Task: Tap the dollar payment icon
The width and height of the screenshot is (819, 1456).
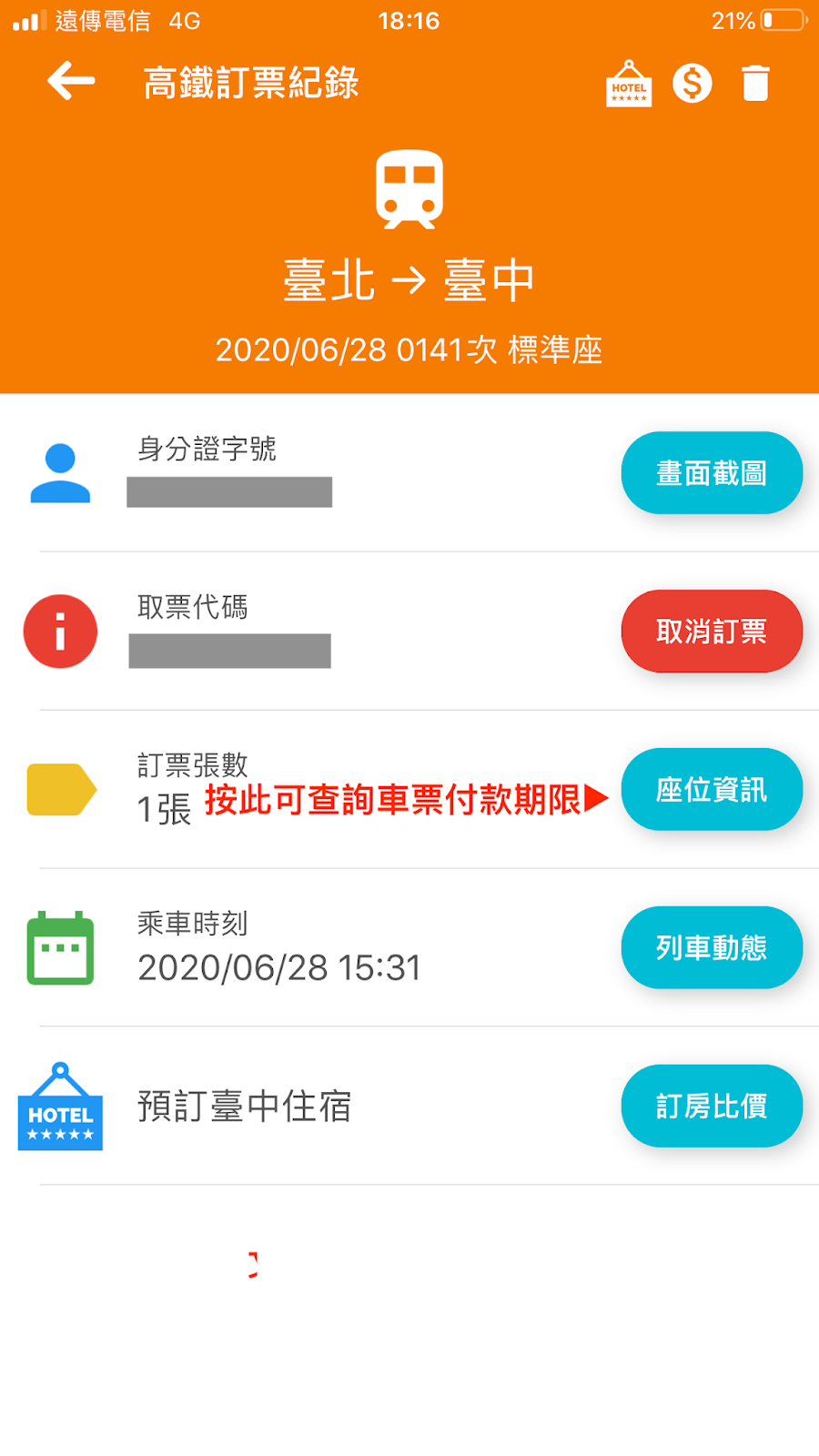Action: click(693, 84)
